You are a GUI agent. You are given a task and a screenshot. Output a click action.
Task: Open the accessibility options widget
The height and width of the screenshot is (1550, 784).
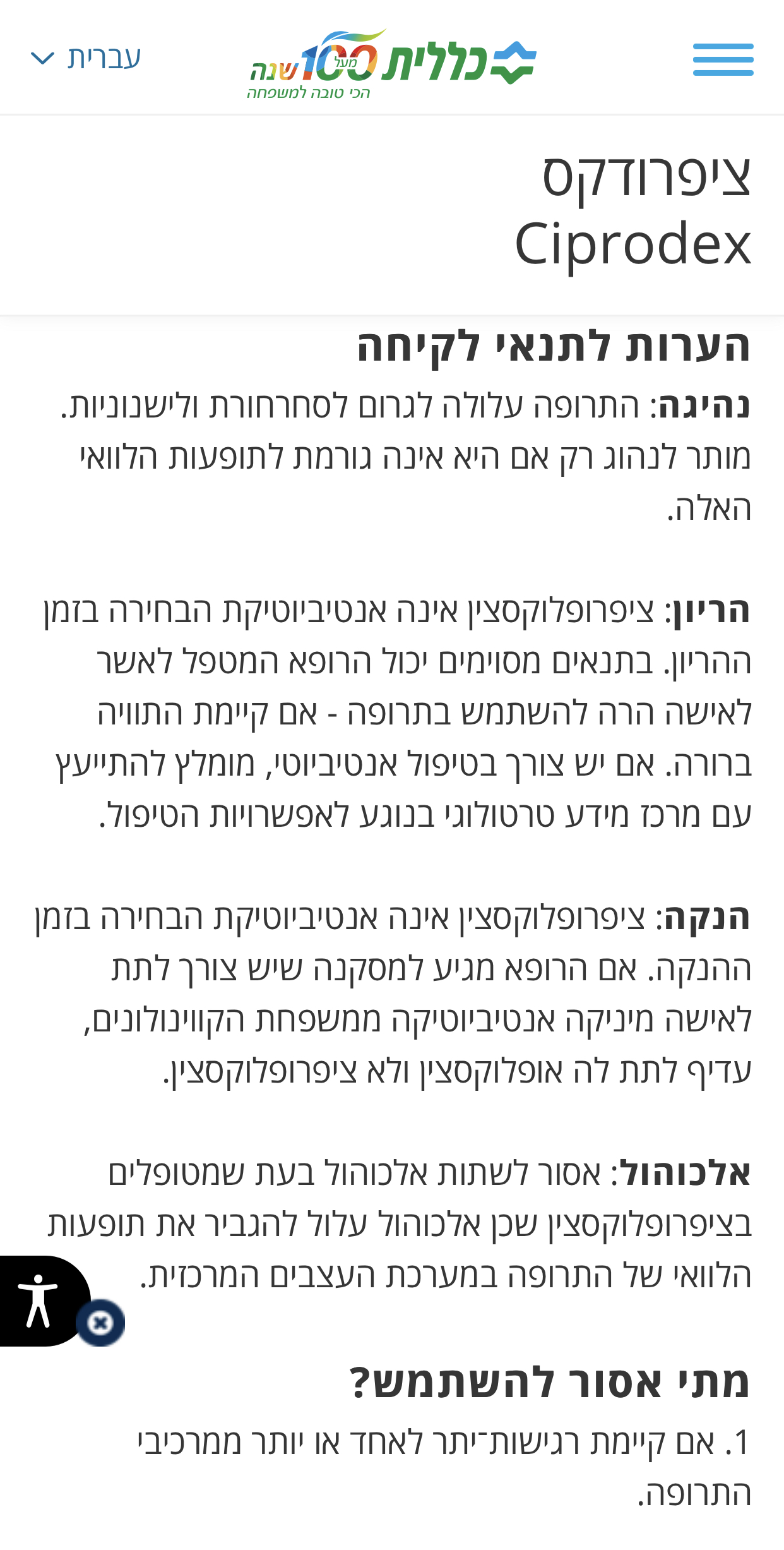[x=38, y=1301]
